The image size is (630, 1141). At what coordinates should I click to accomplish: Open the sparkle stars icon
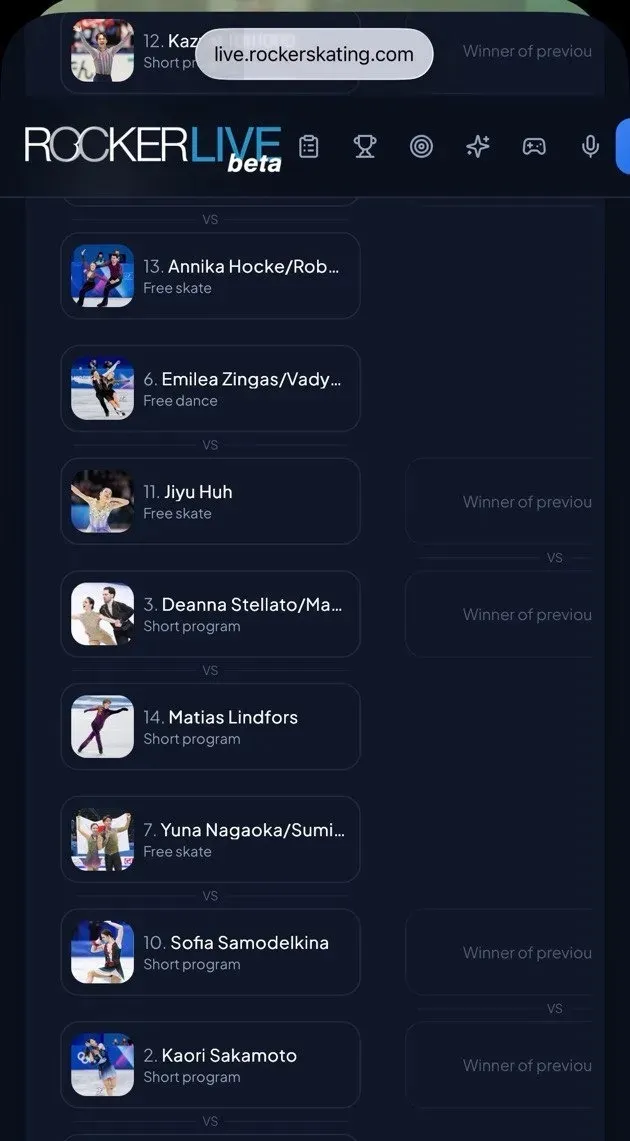coord(478,147)
